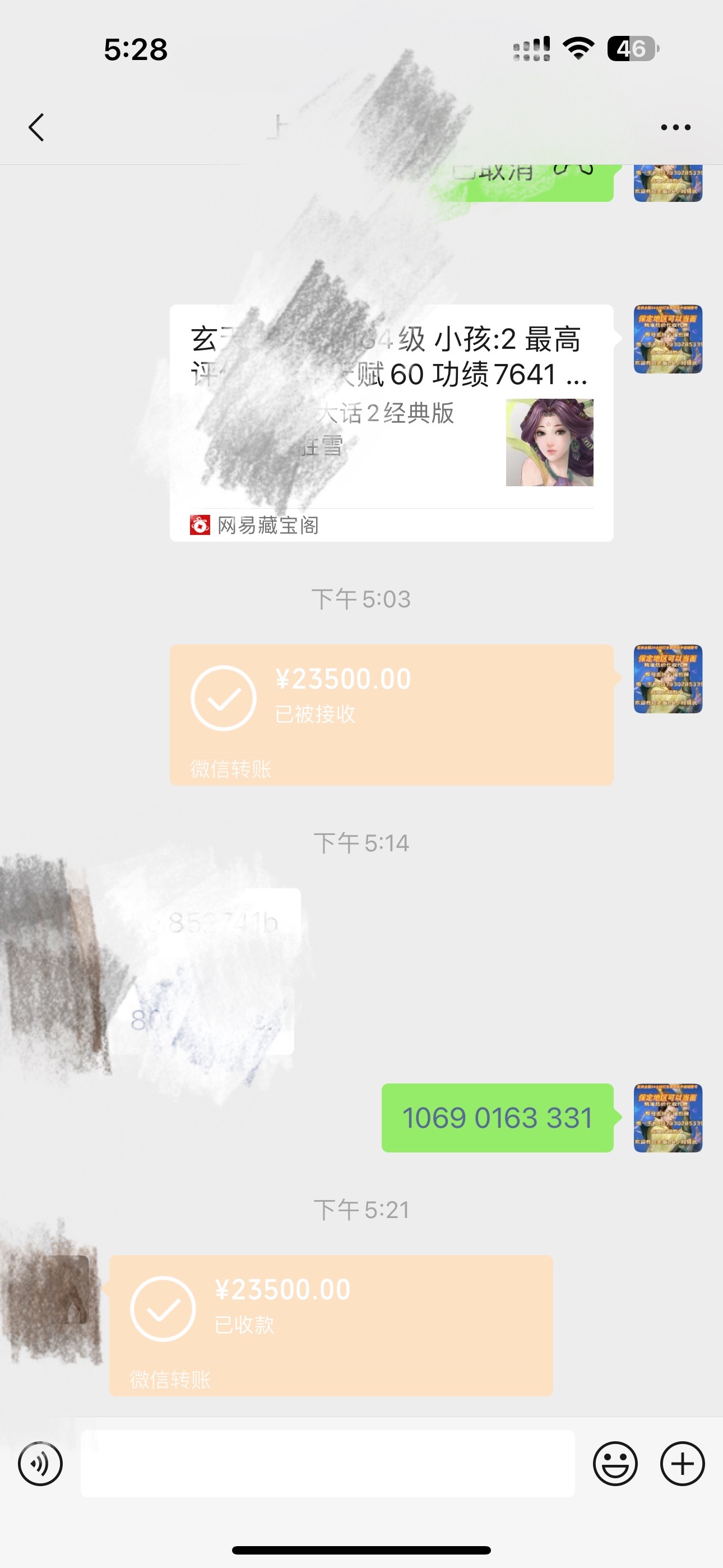Focus the message text field
This screenshot has width=723, height=1568.
pyautogui.click(x=327, y=1463)
